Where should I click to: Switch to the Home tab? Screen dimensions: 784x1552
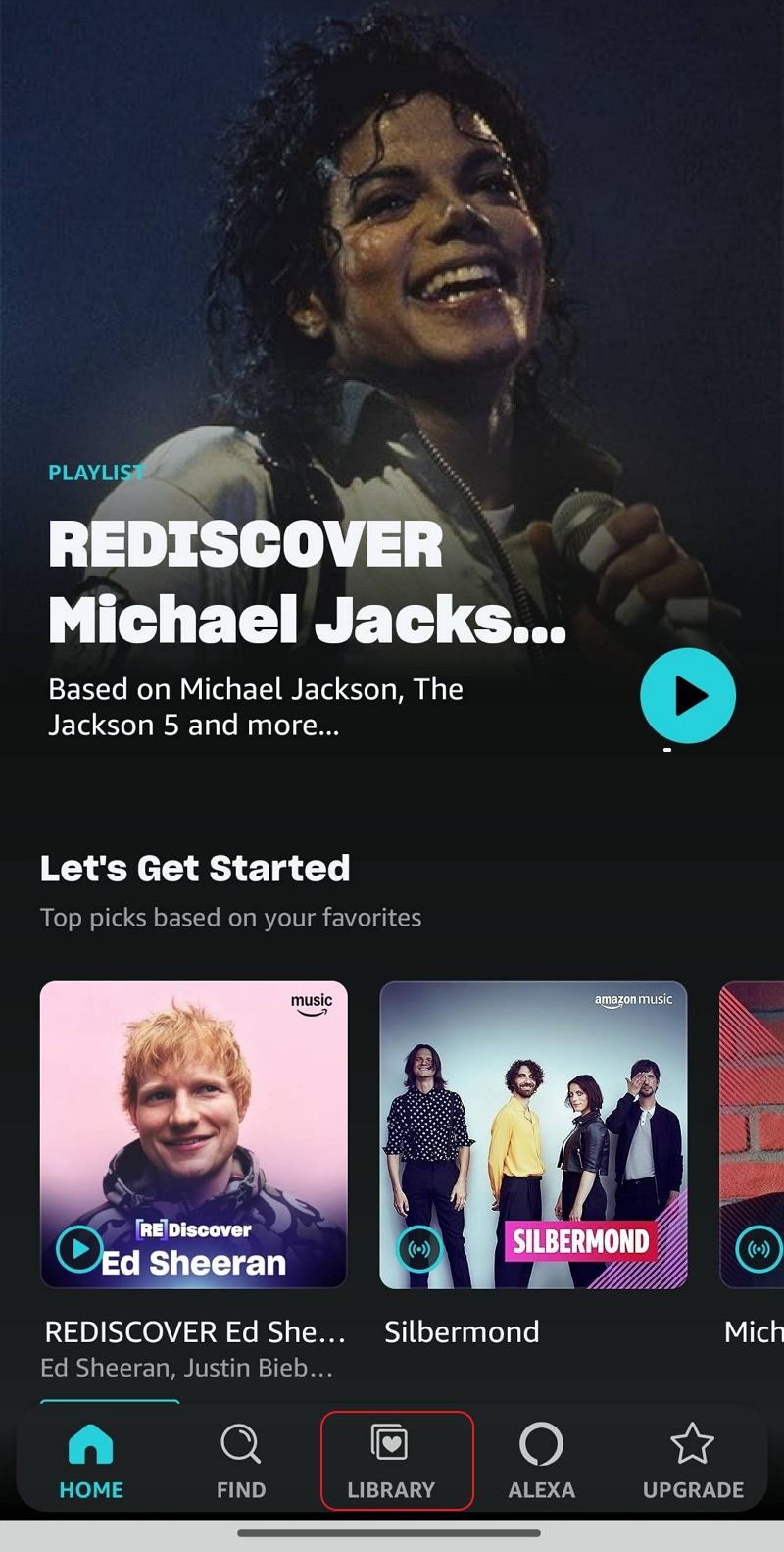(x=91, y=1463)
